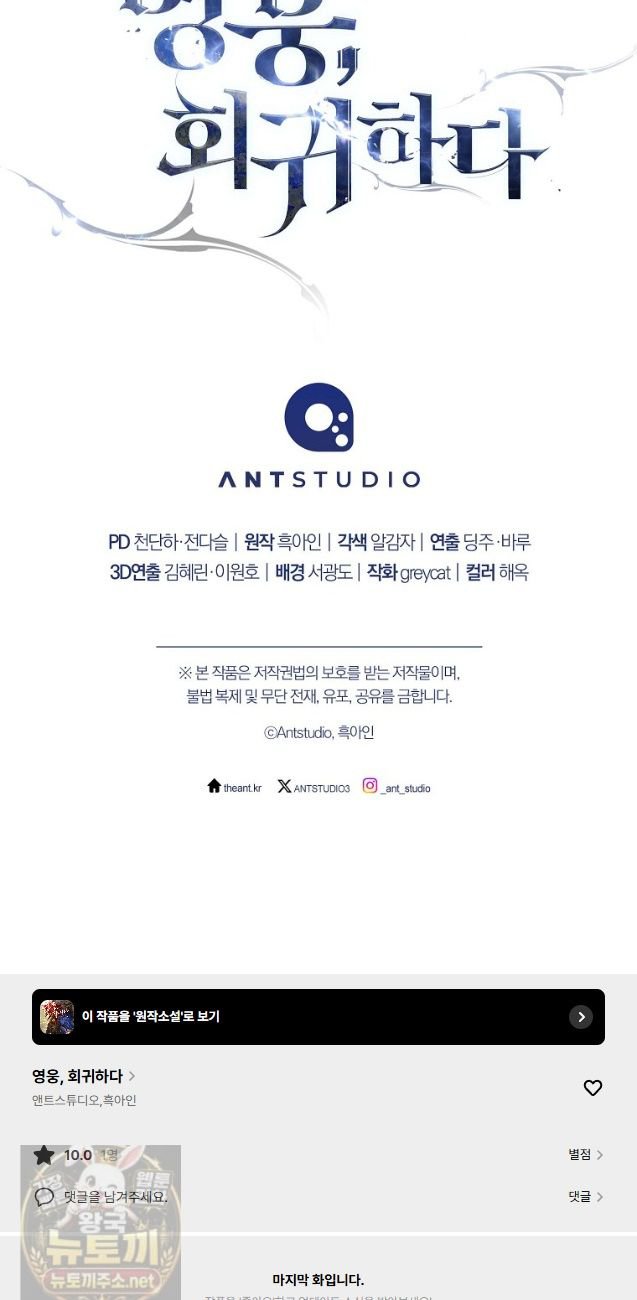This screenshot has width=637, height=1300.
Task: Open the 영웅, 회귀하다 title link
Action: (x=84, y=1076)
